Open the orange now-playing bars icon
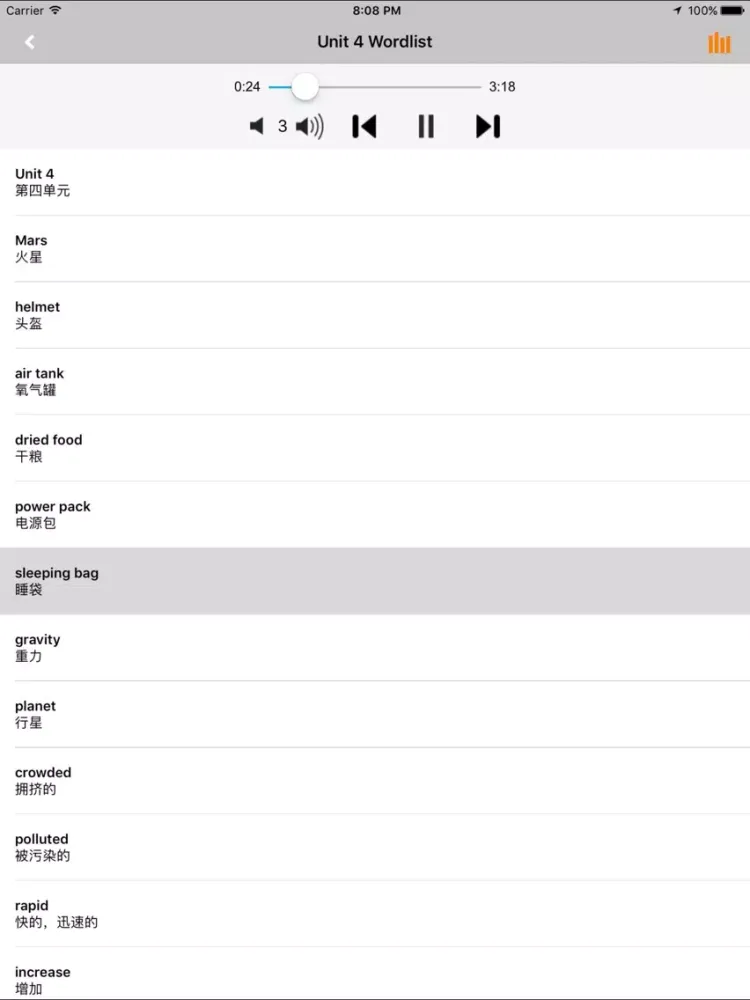750x1000 pixels. click(719, 43)
